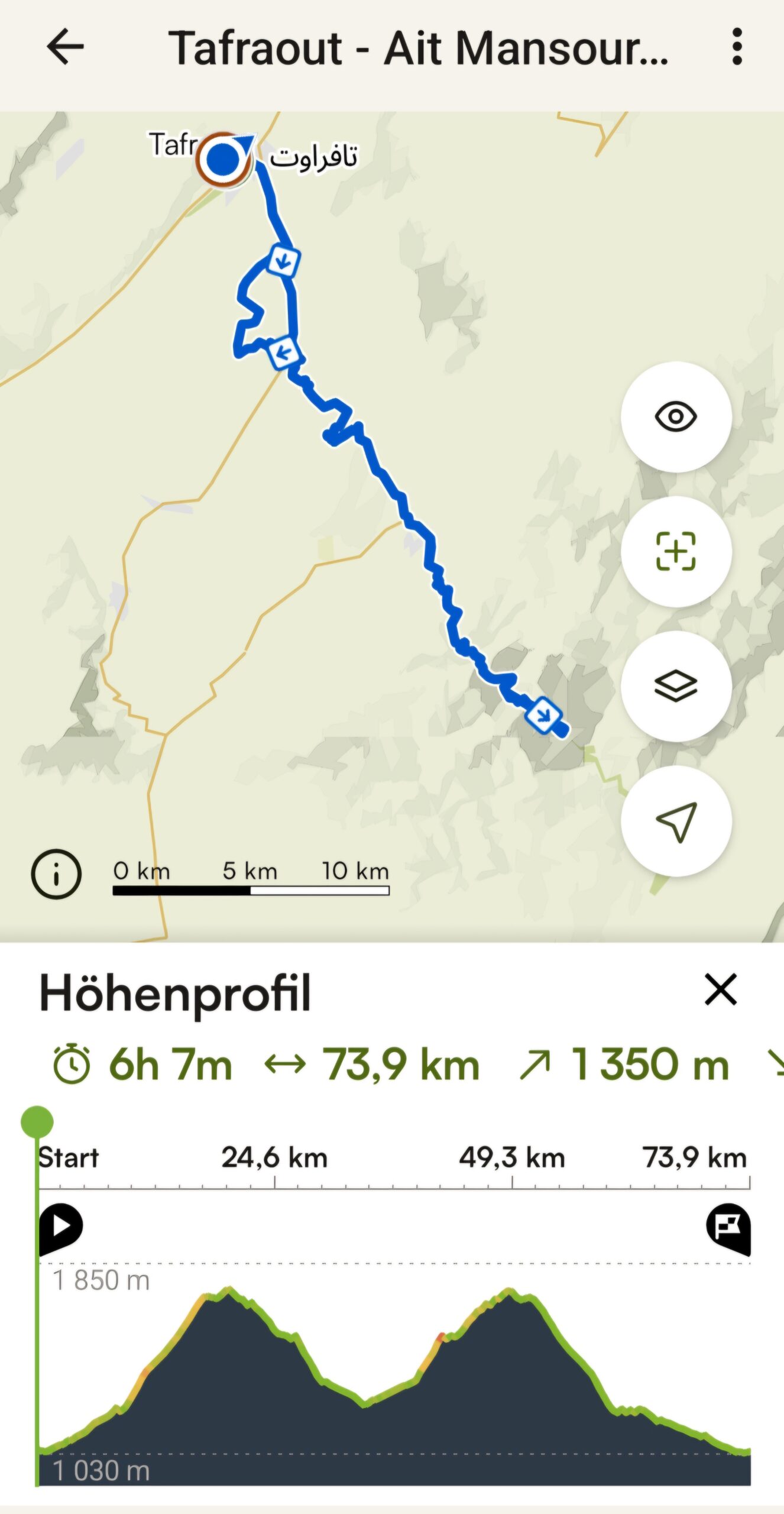784x1514 pixels.
Task: Tap the focus frame plus button
Action: click(676, 551)
